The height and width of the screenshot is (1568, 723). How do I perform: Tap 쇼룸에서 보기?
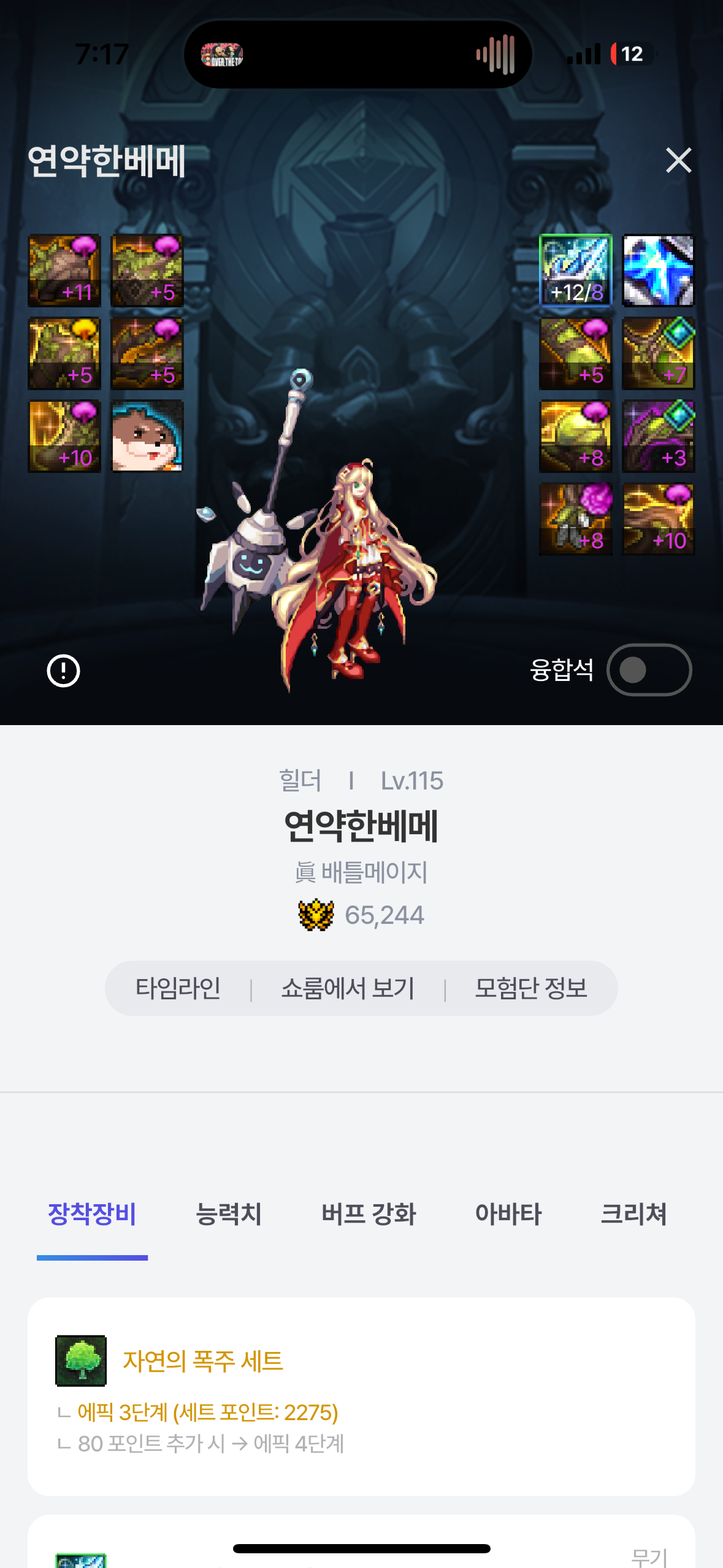348,988
